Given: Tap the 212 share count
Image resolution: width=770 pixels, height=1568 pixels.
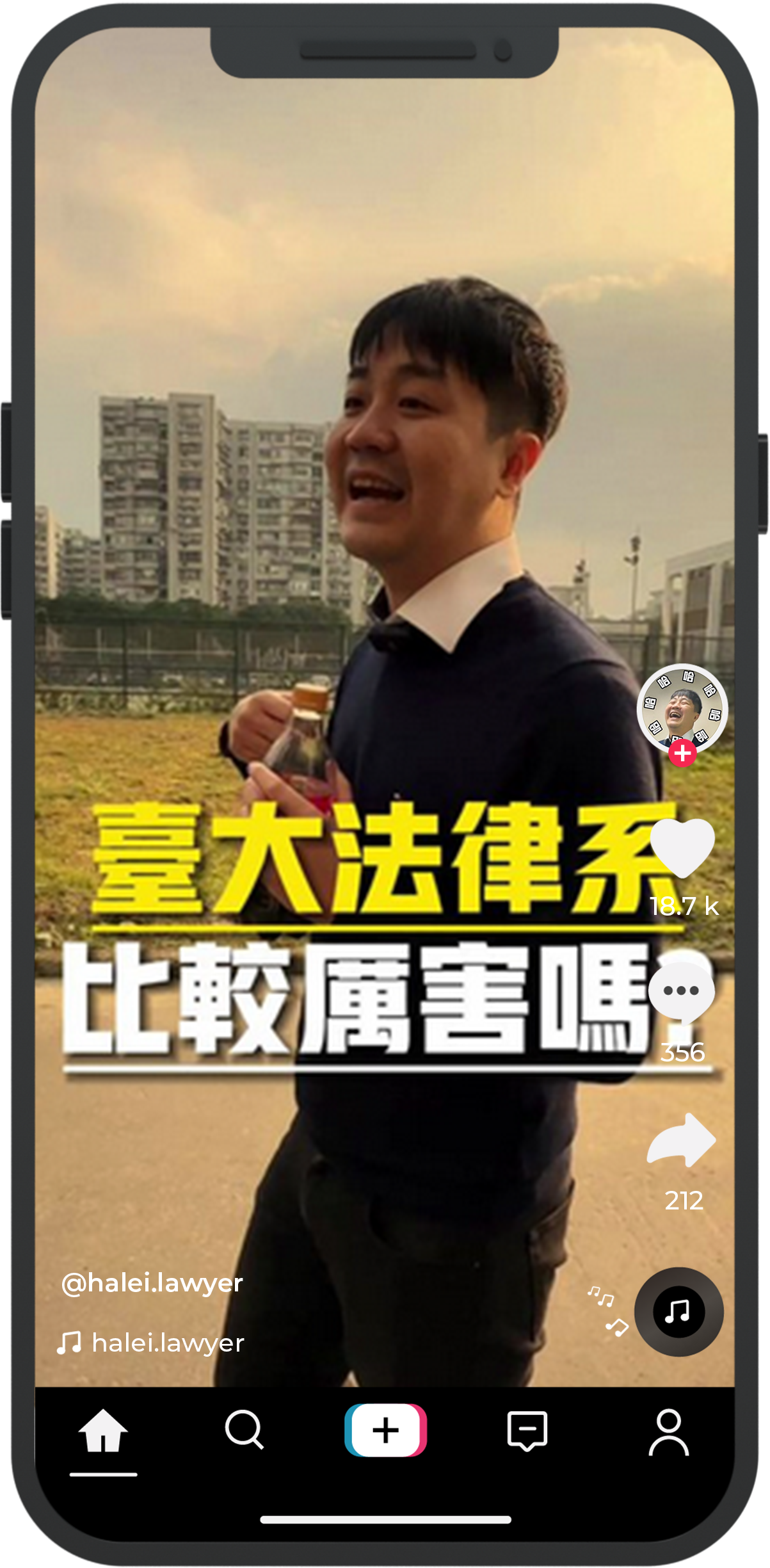Looking at the screenshot, I should pos(684,1200).
